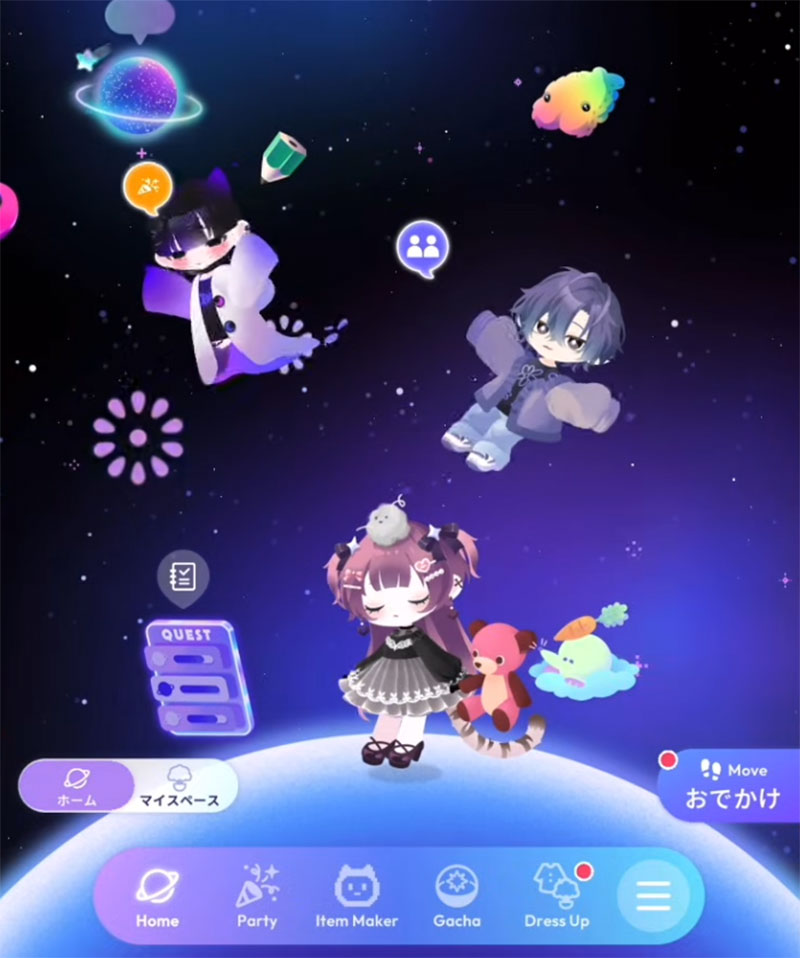The height and width of the screenshot is (958, 800).
Task: Tap the friends bubble icon
Action: point(421,245)
